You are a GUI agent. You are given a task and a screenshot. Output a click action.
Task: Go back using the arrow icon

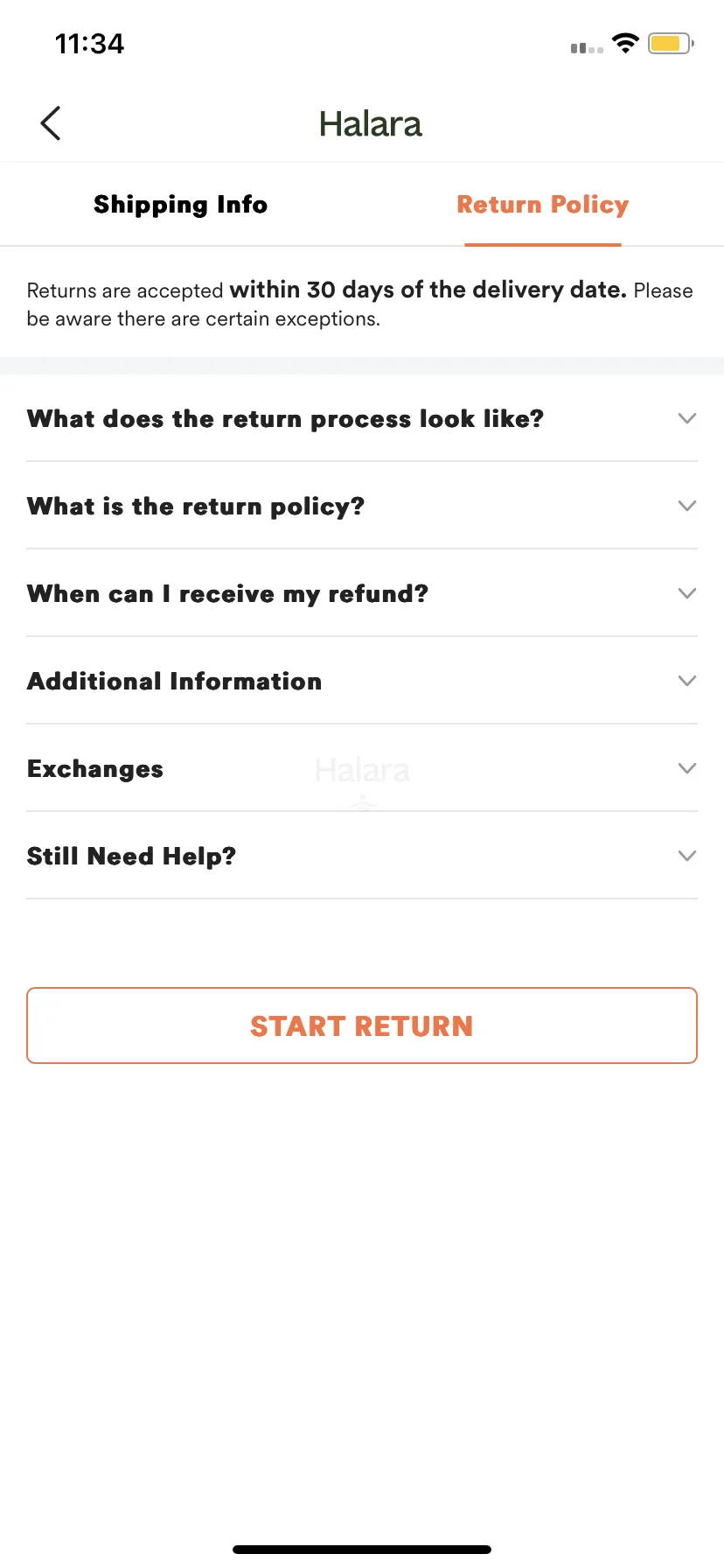pos(51,123)
